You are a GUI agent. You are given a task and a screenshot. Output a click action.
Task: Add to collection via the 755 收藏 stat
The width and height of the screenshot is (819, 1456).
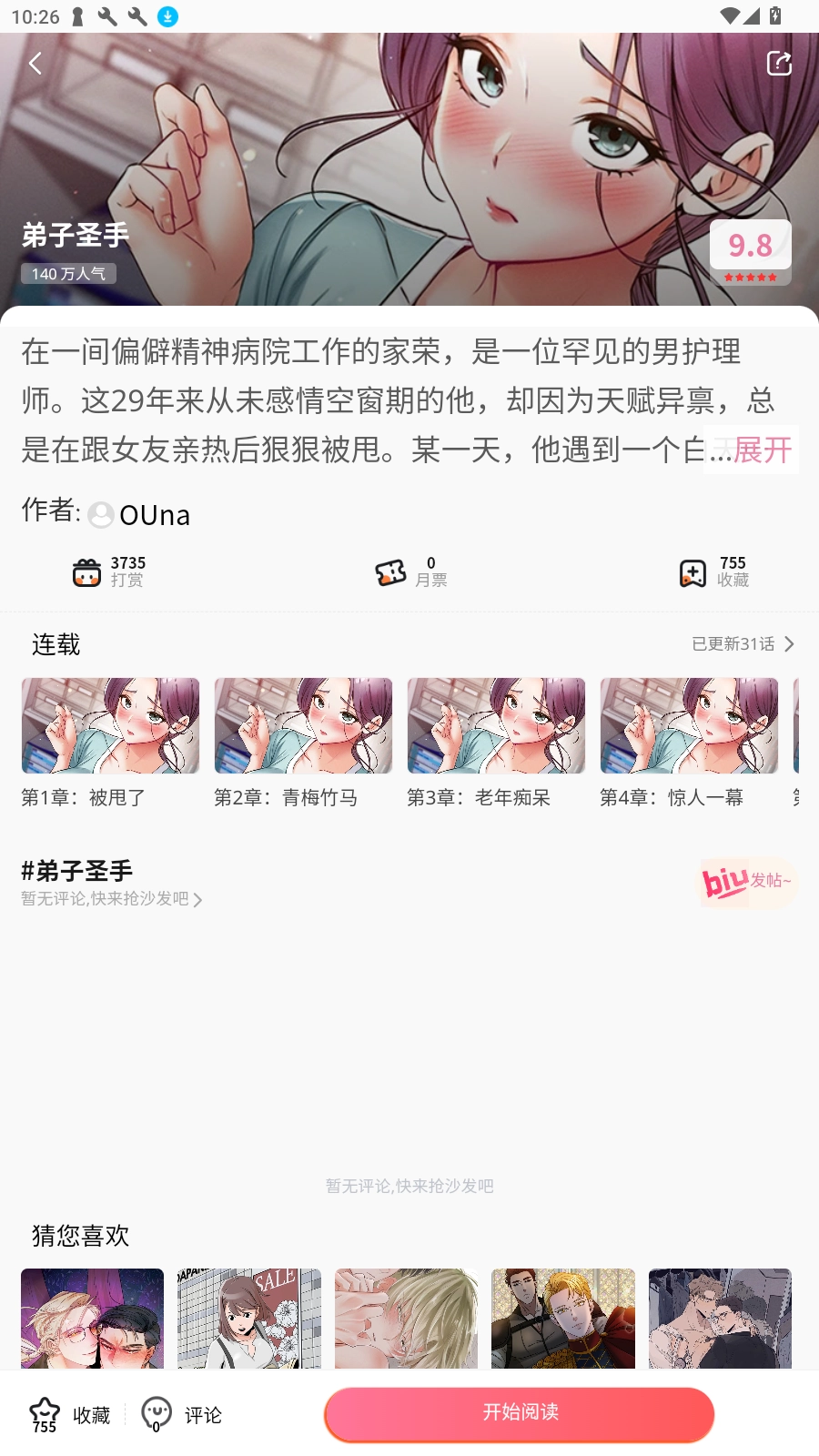point(714,572)
